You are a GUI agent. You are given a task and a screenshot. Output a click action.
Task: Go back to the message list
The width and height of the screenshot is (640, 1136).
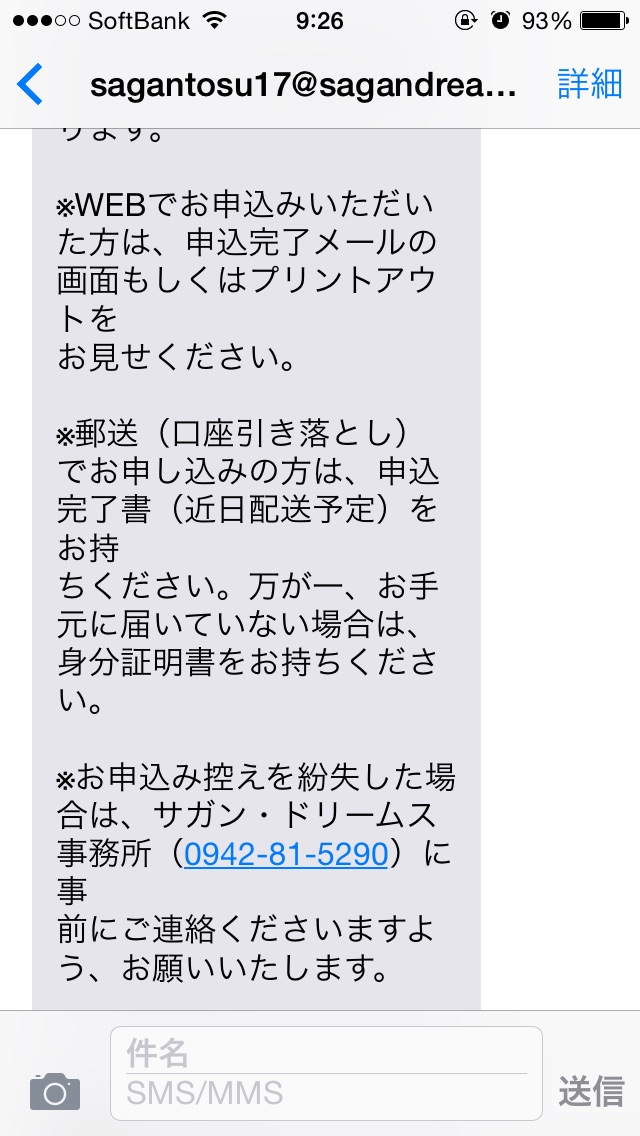31,84
